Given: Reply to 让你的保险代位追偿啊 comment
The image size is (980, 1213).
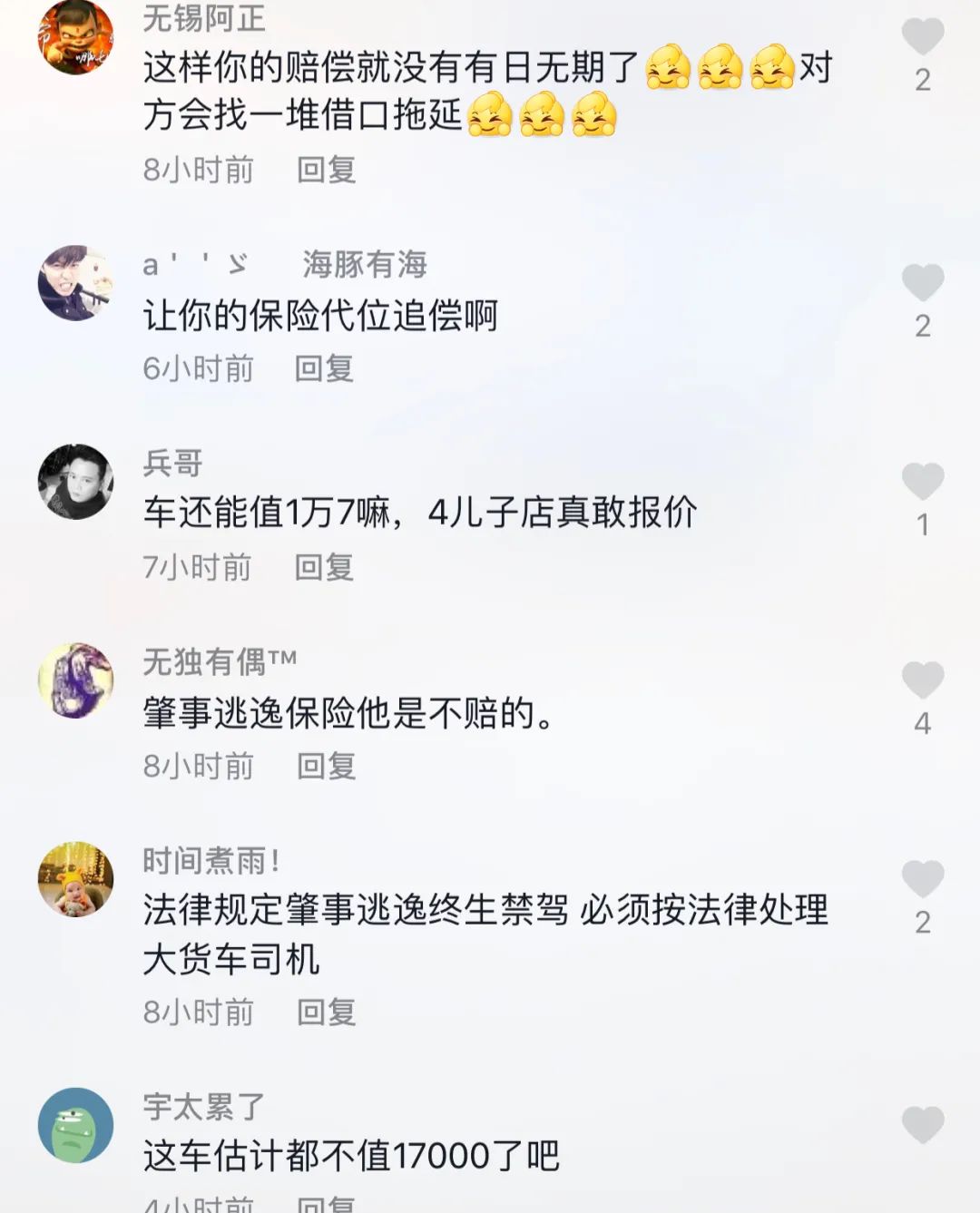Looking at the screenshot, I should click(x=324, y=368).
